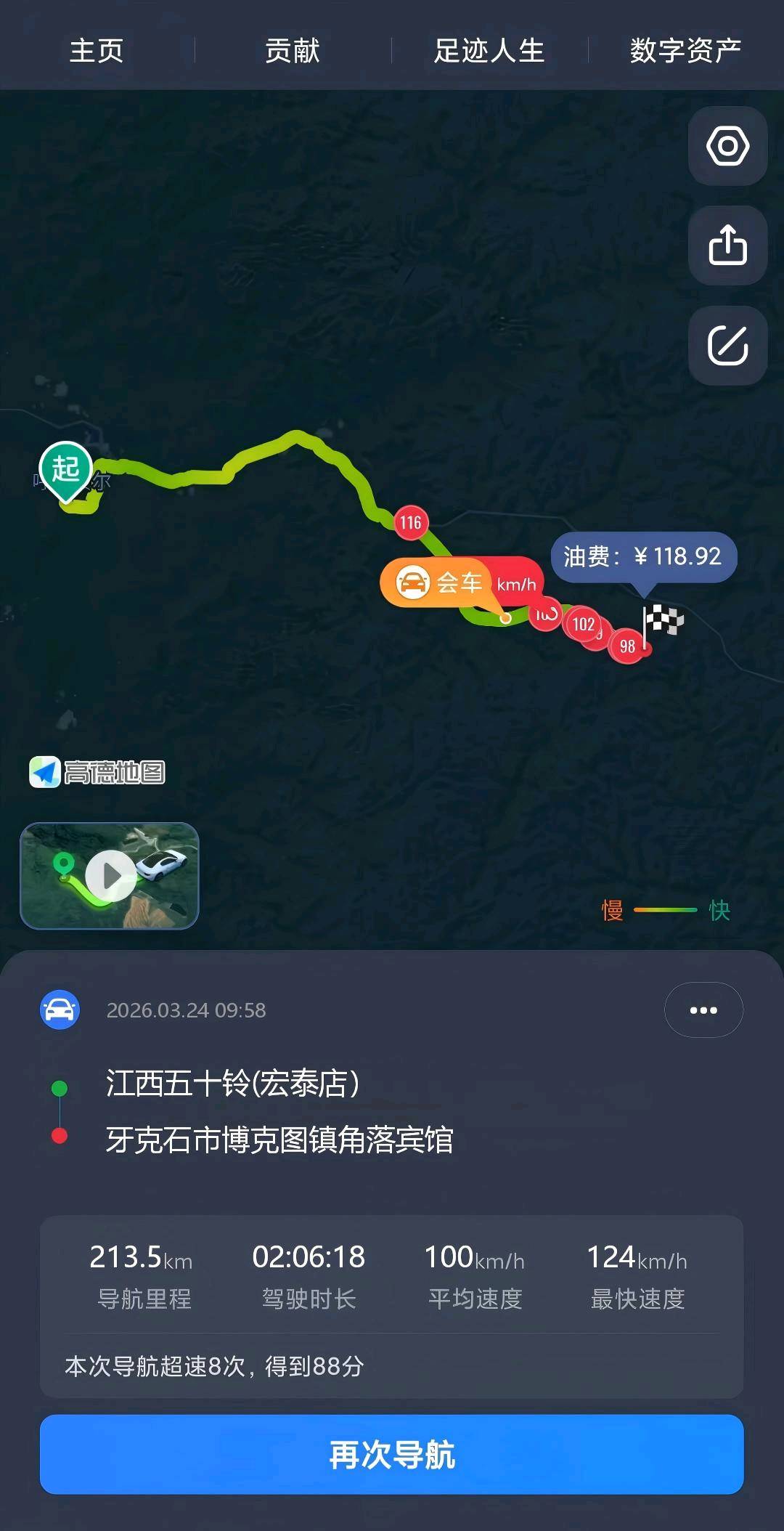Open the 贡献 tab
The height and width of the screenshot is (1531, 784).
coord(293,51)
